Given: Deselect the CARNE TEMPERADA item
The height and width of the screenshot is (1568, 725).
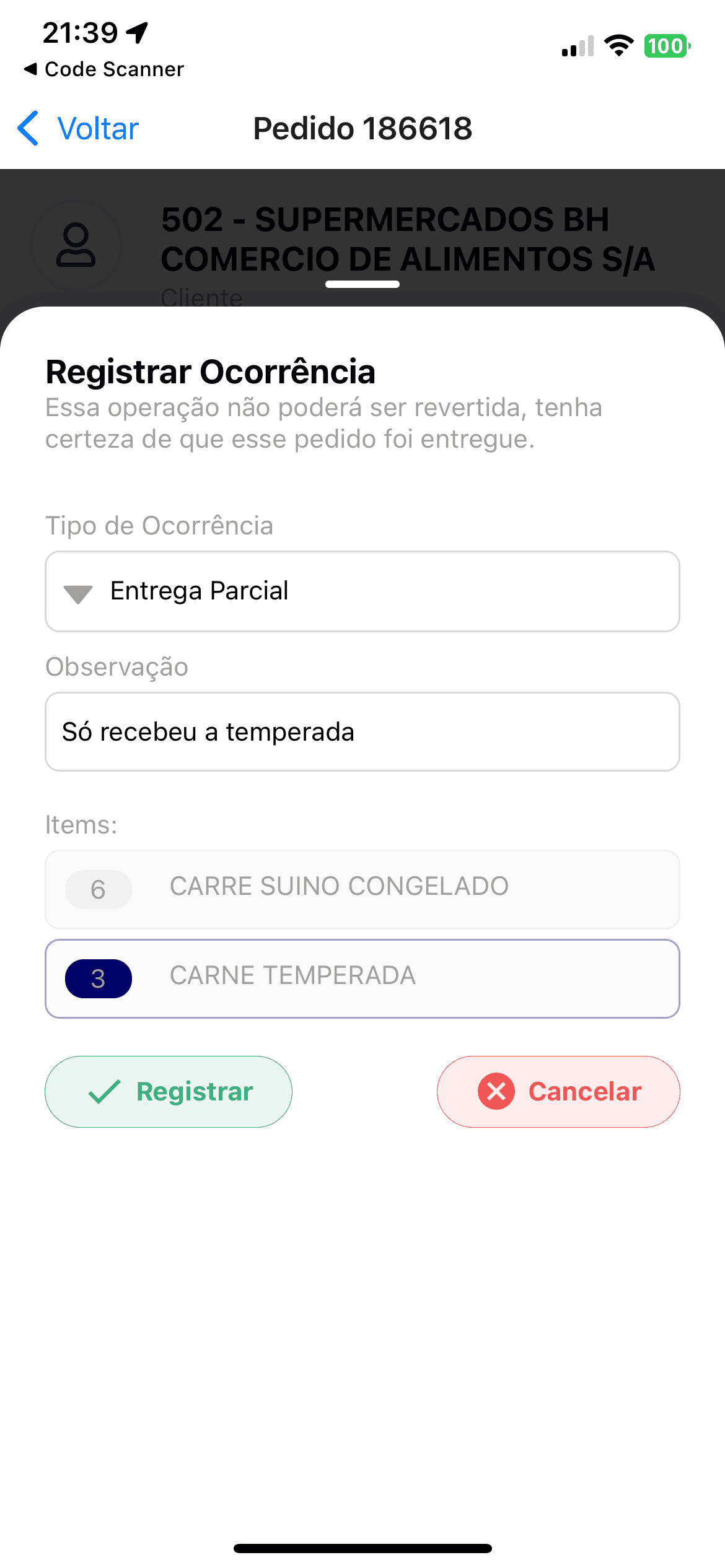Looking at the screenshot, I should coord(362,978).
